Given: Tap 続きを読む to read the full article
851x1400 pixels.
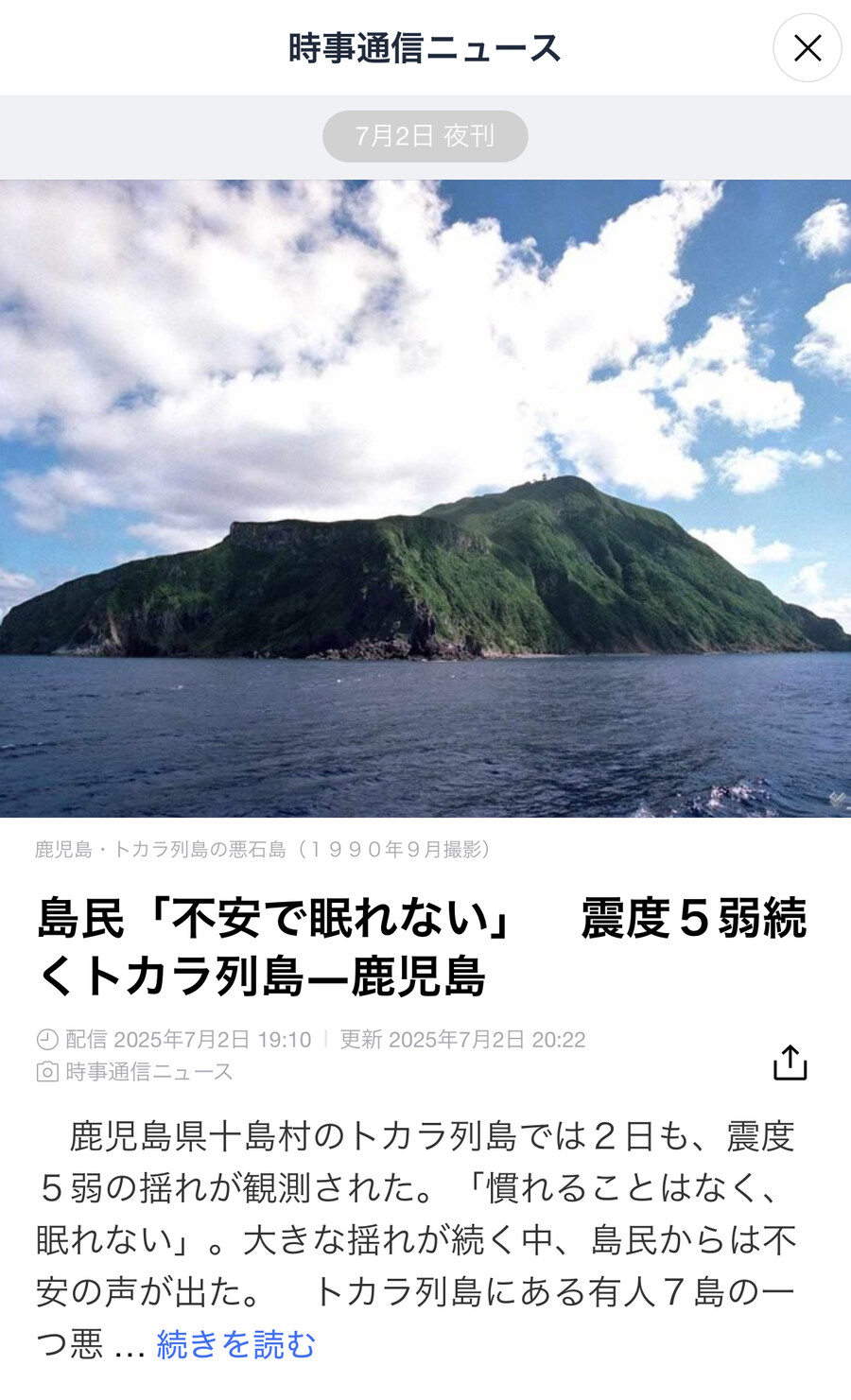Looking at the screenshot, I should tap(235, 1343).
